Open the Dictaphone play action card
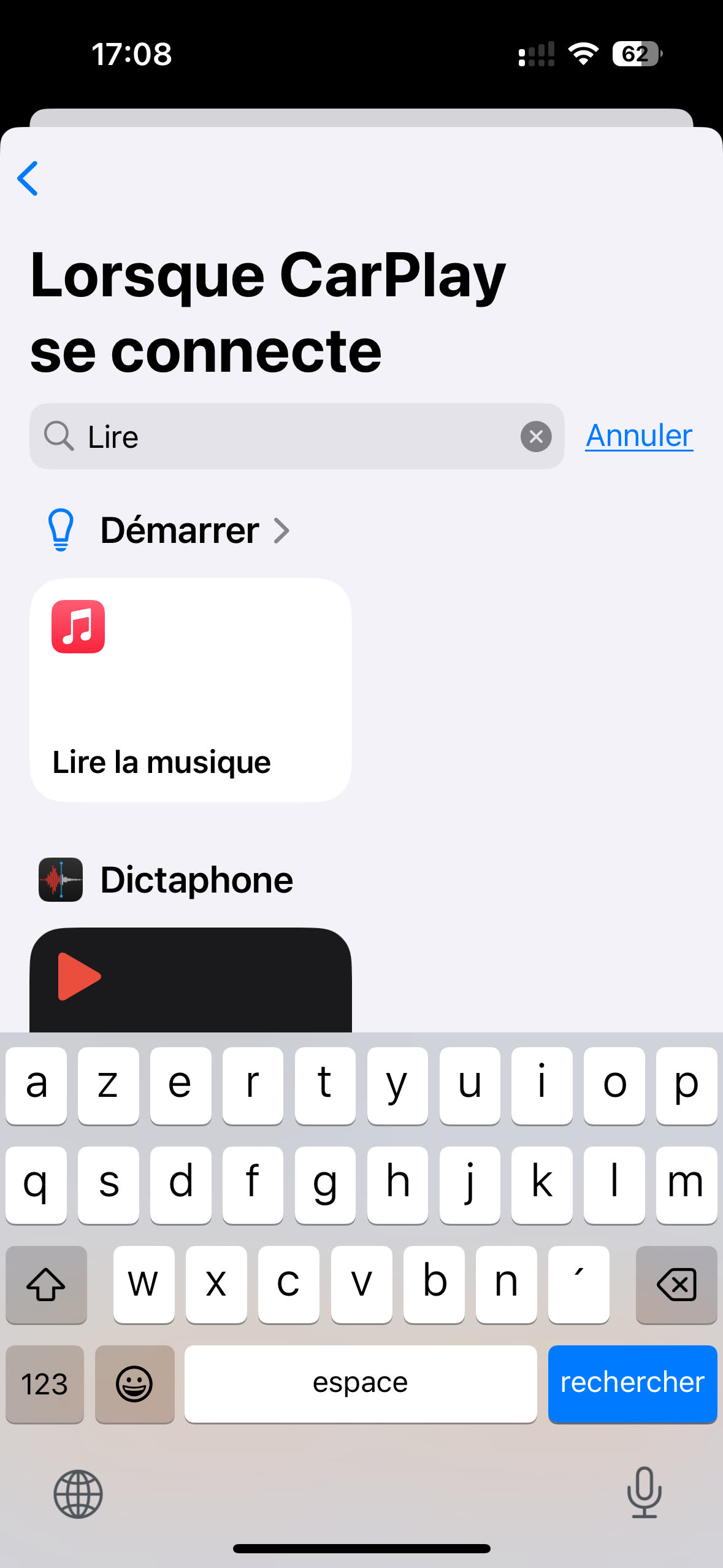 coord(190,979)
